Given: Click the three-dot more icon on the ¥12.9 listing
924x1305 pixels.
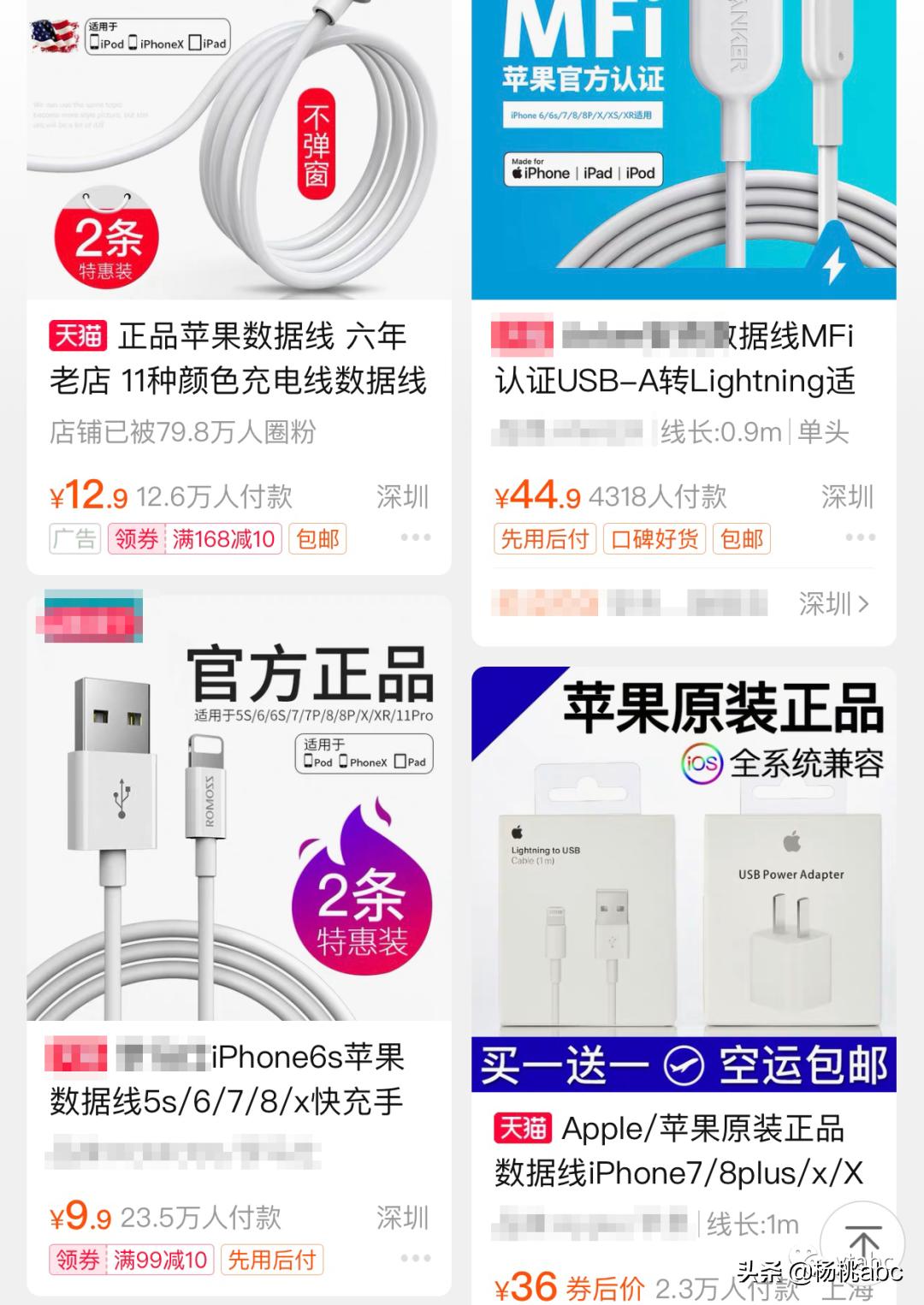Looking at the screenshot, I should click(x=417, y=537).
